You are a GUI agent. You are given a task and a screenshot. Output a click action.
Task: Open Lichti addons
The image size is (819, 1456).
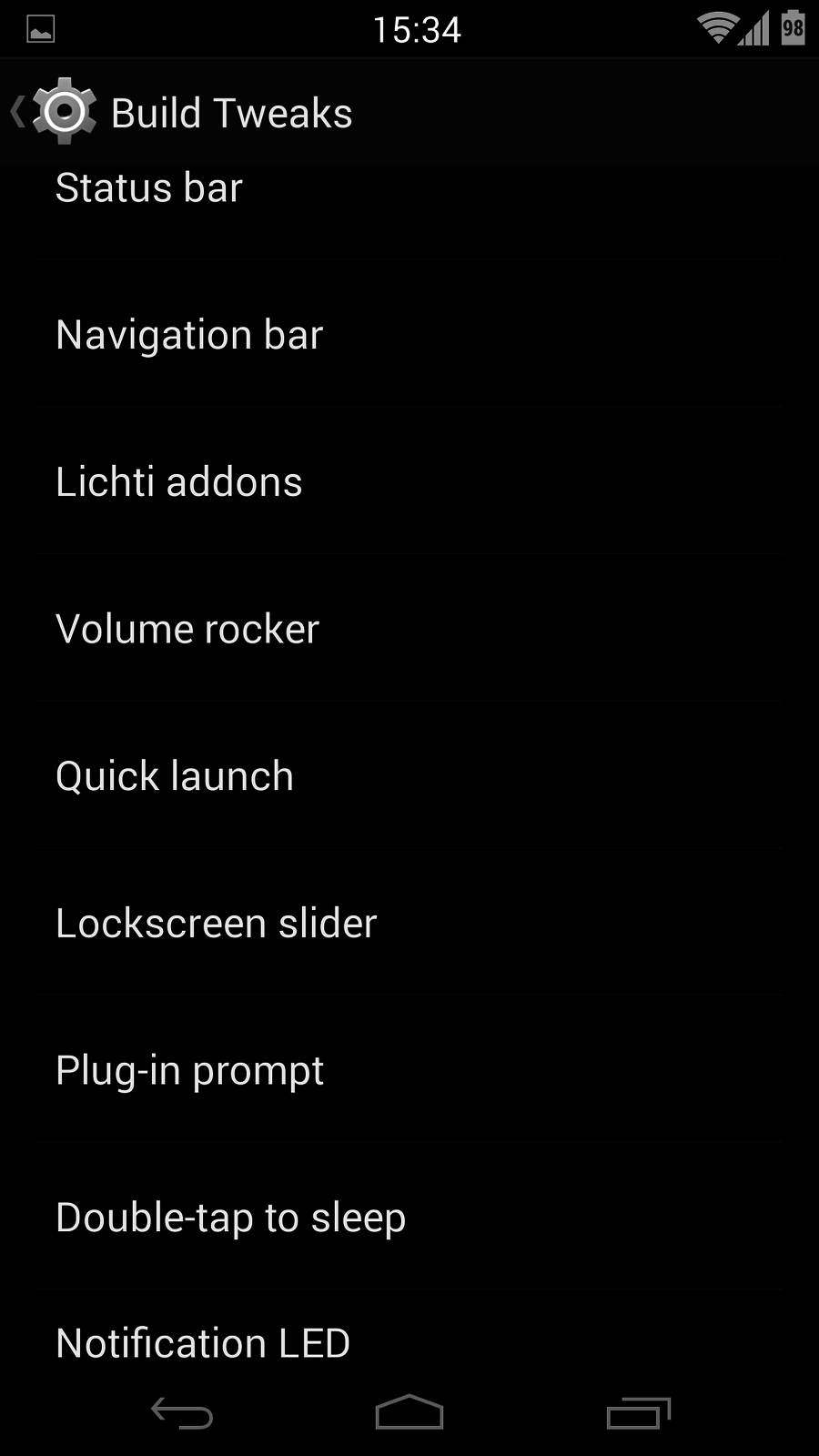point(179,482)
